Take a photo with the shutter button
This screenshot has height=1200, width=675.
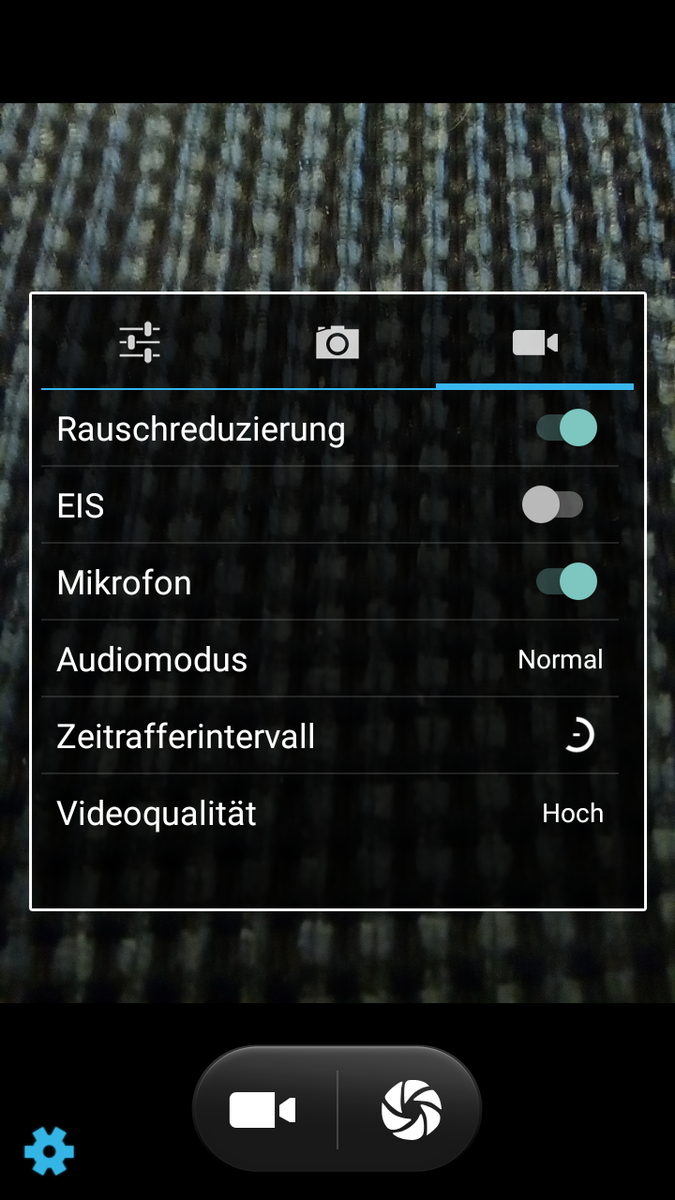(x=411, y=1110)
